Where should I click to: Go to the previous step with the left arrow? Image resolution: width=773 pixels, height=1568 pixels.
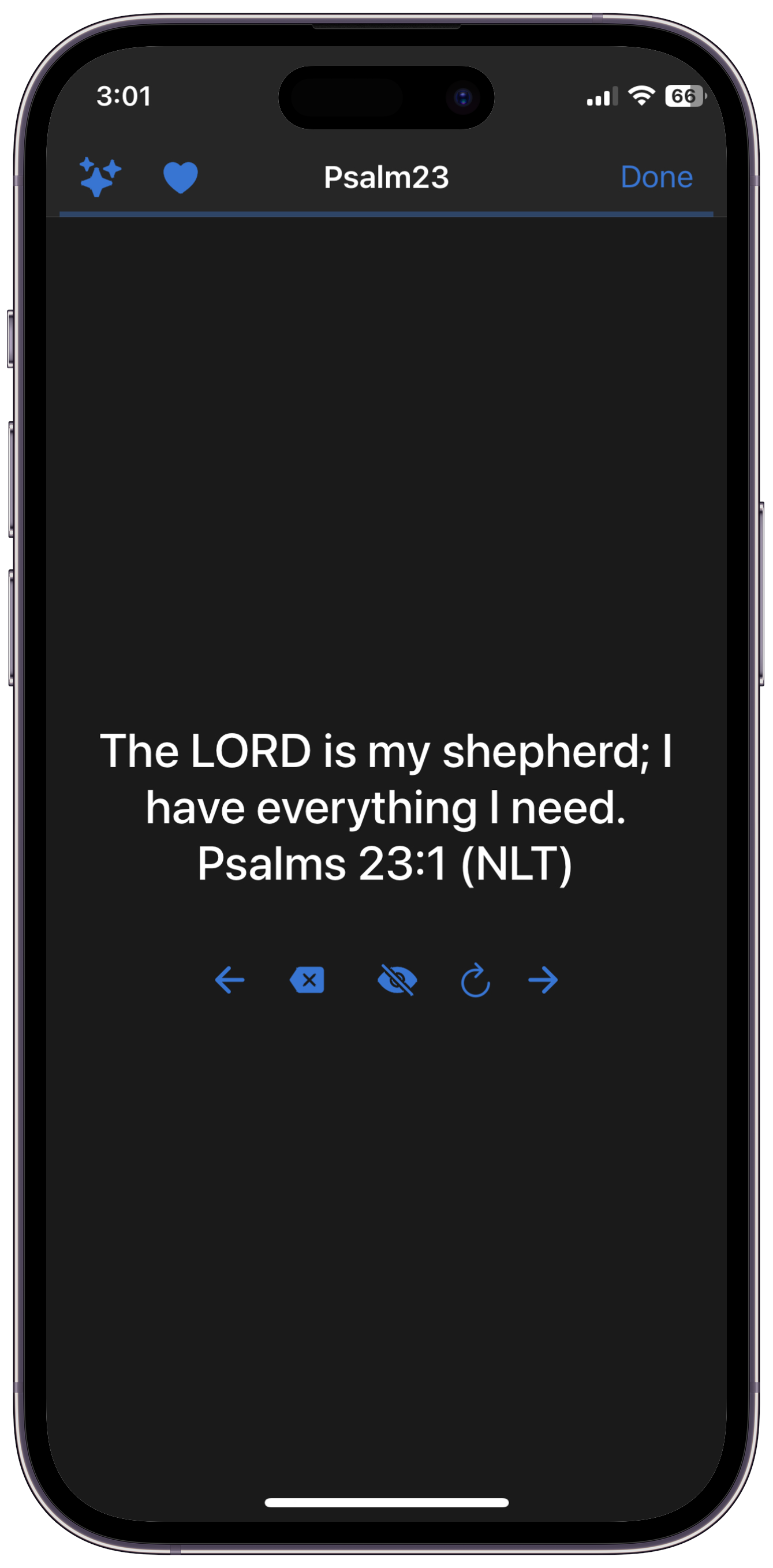[x=230, y=980]
